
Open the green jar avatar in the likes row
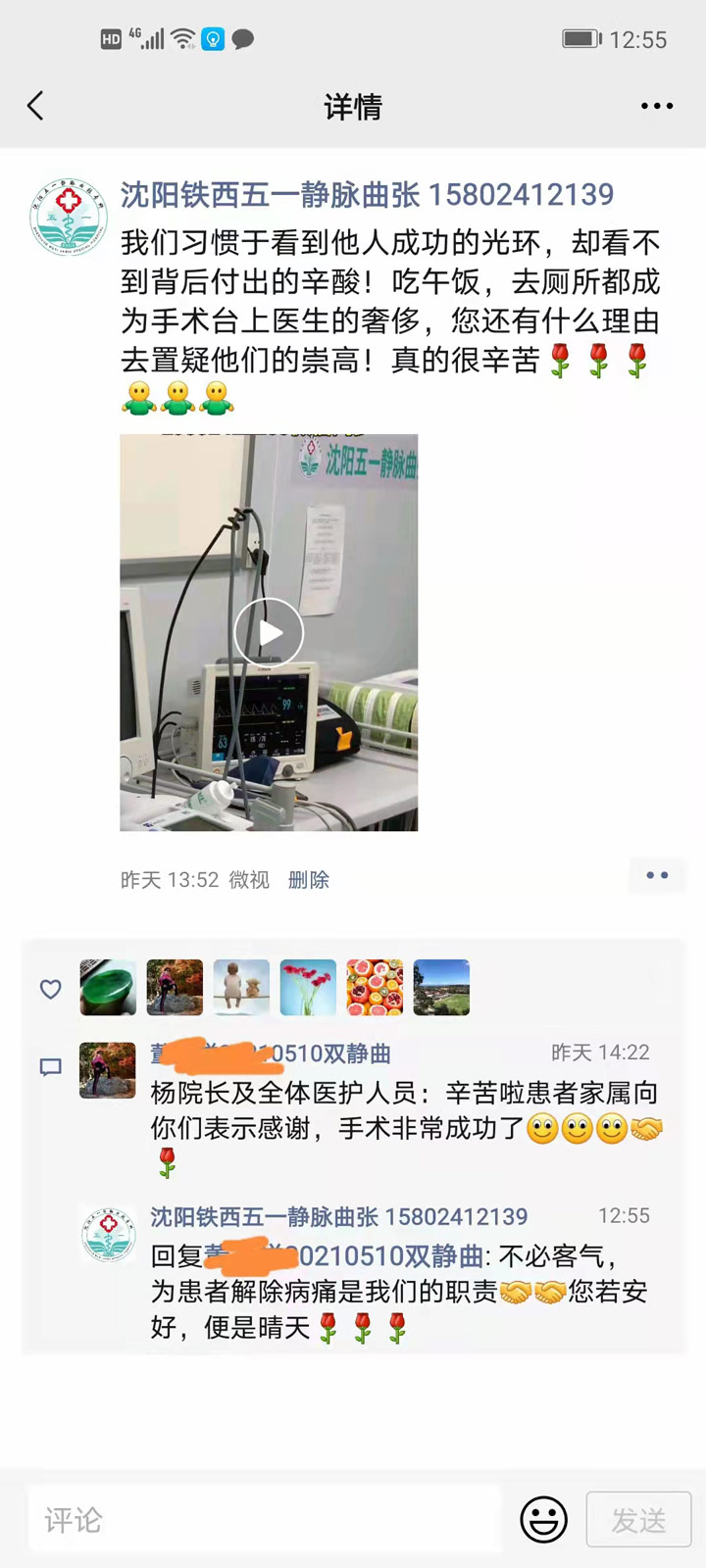click(x=108, y=987)
